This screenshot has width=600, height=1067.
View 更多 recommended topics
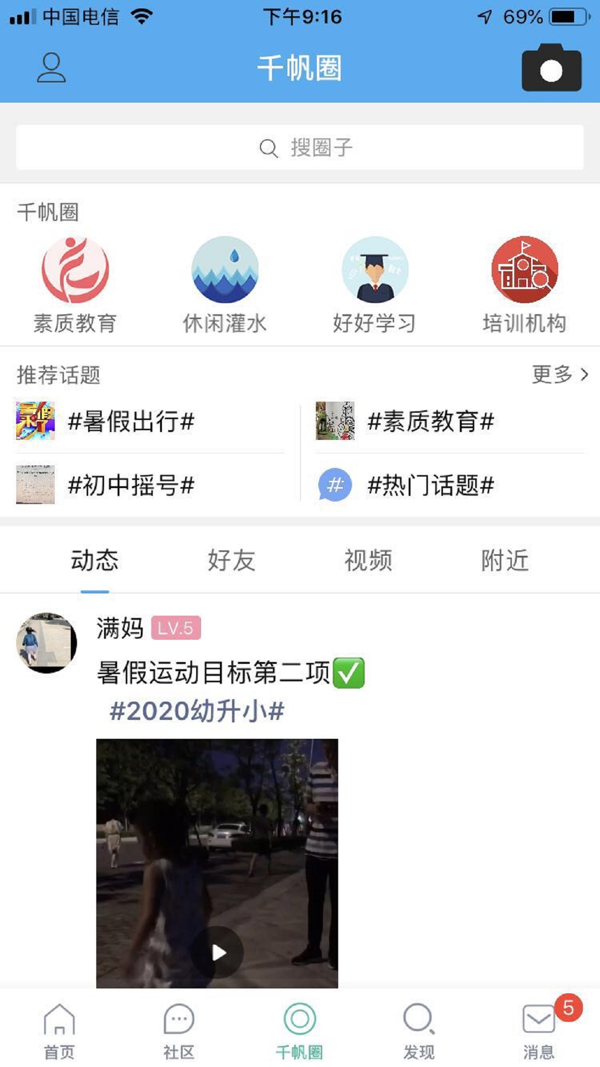point(560,375)
